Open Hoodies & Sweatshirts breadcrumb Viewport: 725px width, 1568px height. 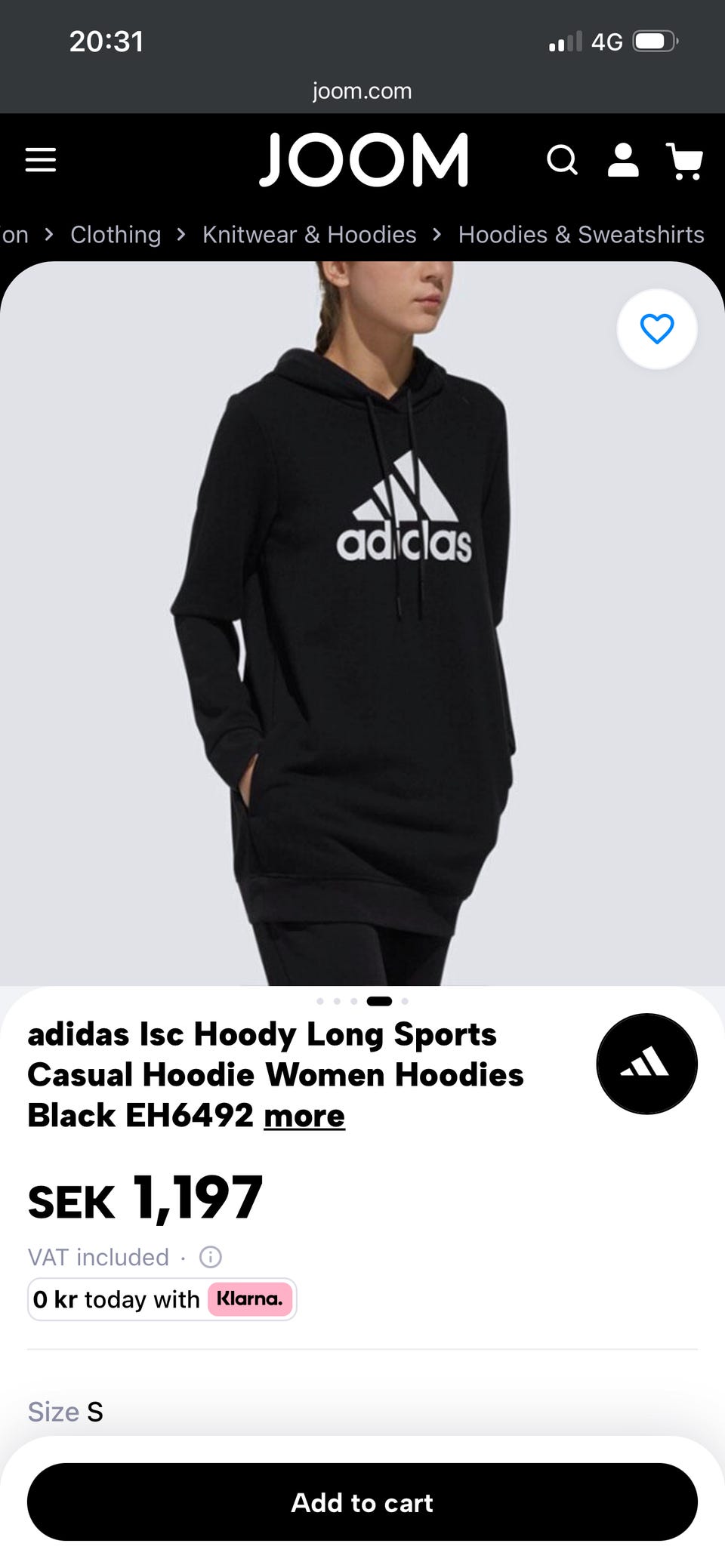point(581,235)
